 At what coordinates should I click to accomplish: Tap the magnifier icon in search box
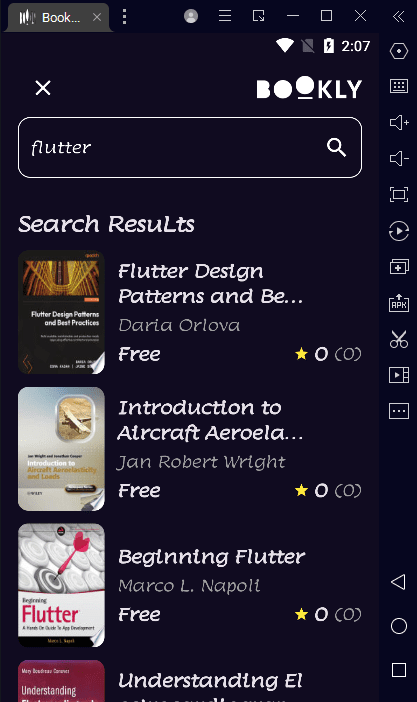click(x=336, y=147)
